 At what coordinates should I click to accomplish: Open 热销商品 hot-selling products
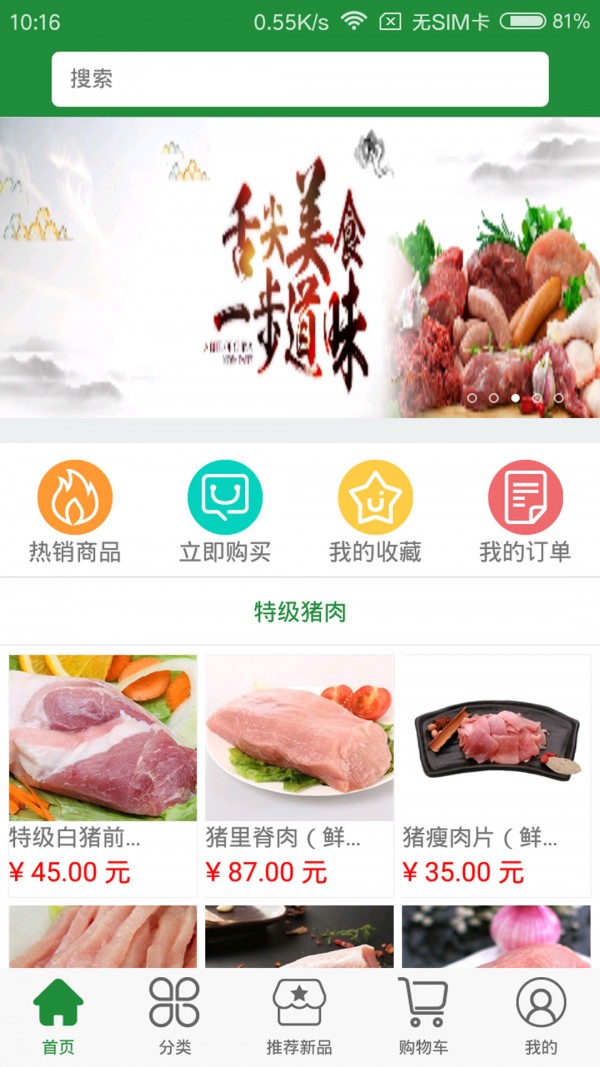click(75, 512)
